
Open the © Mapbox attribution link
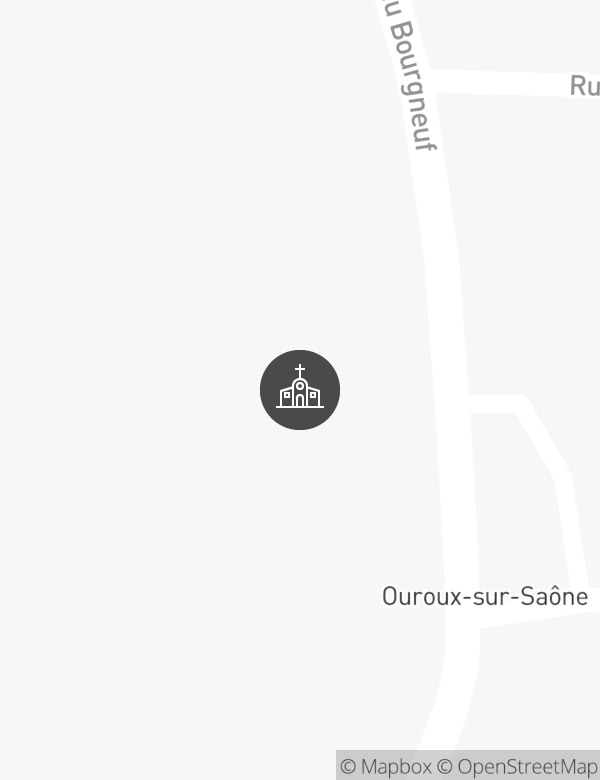(x=386, y=767)
